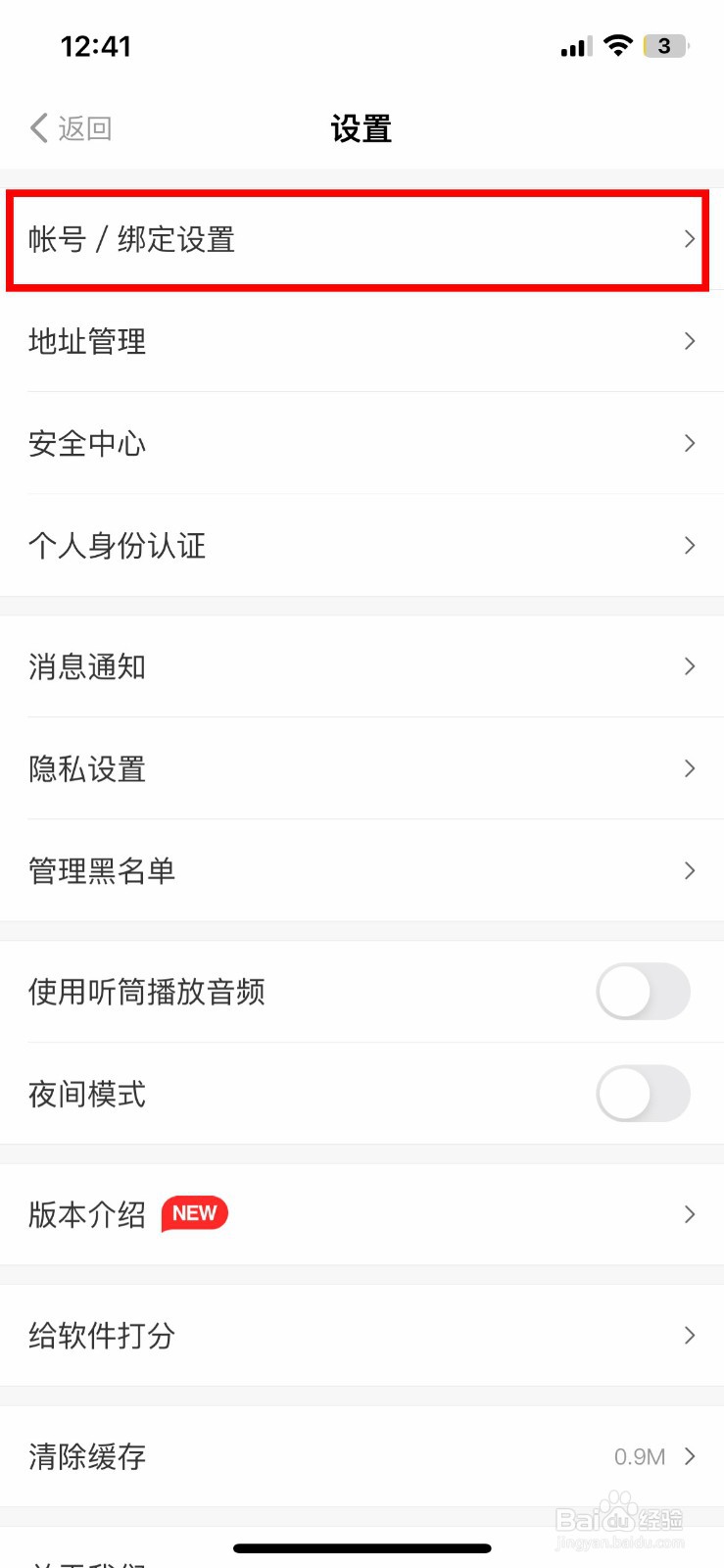Expand 隐私设置 privacy options
Image resolution: width=724 pixels, height=1568 pixels.
click(362, 768)
